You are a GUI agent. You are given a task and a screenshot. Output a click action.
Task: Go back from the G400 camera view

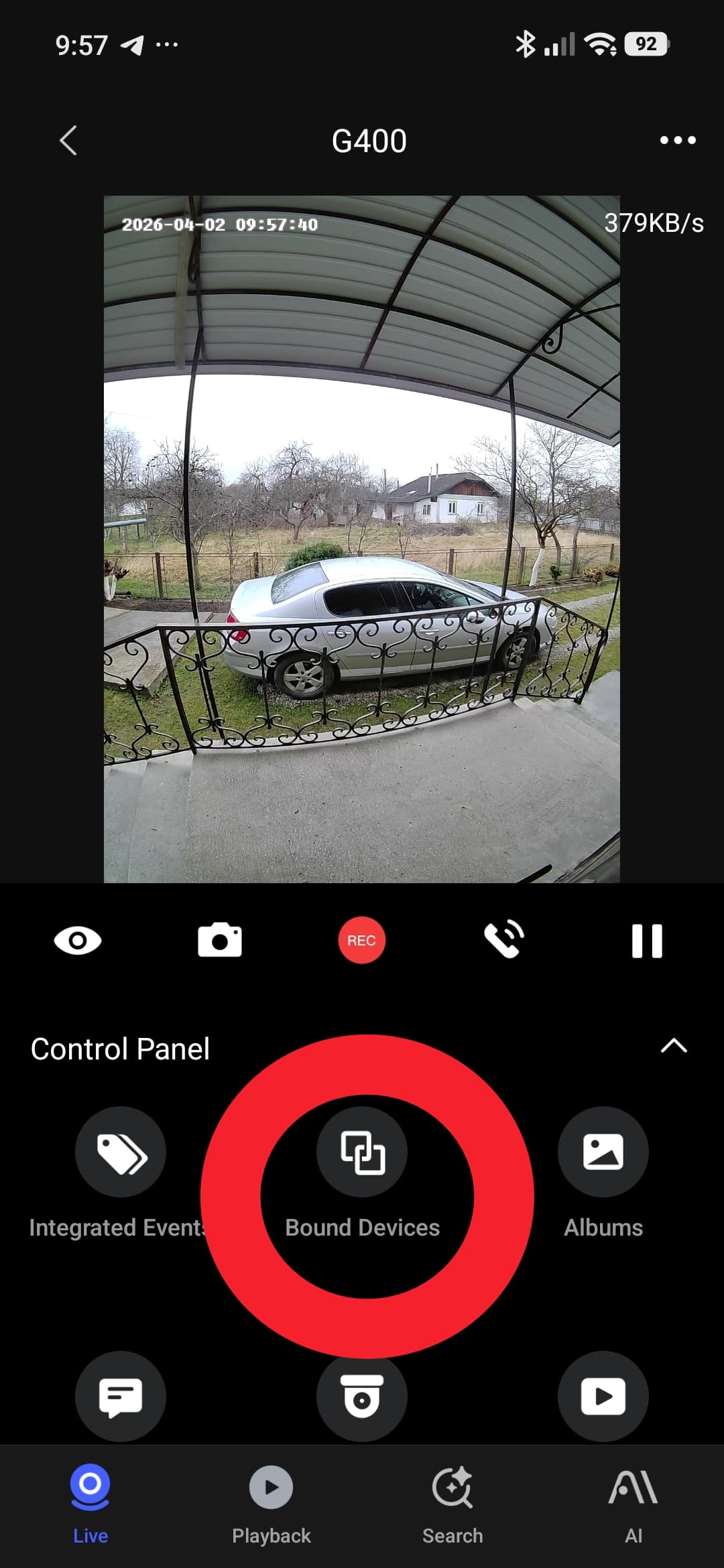pos(68,141)
